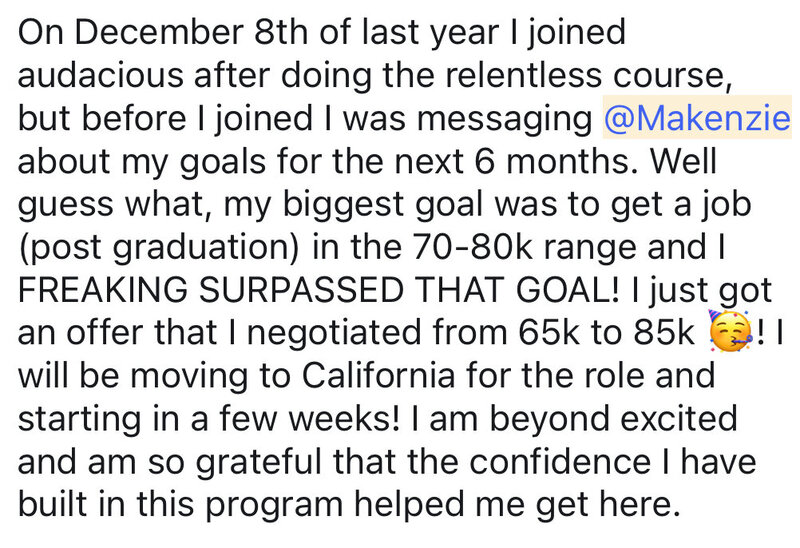The width and height of the screenshot is (800, 548).
Task: Open the @Makenzie mention profile
Action: [697, 117]
